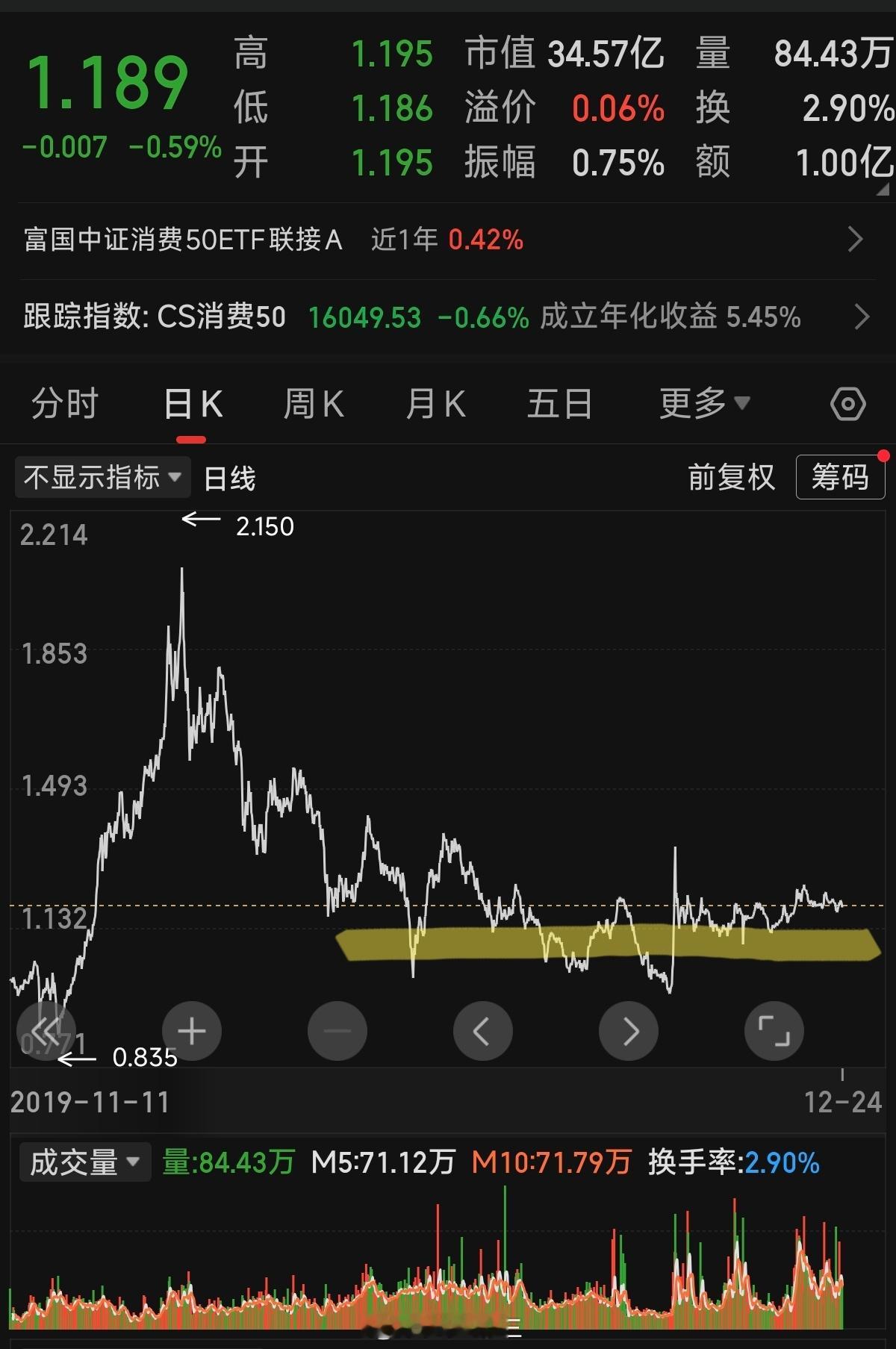
Task: Pan the chart right with arrow icon
Action: (628, 1030)
